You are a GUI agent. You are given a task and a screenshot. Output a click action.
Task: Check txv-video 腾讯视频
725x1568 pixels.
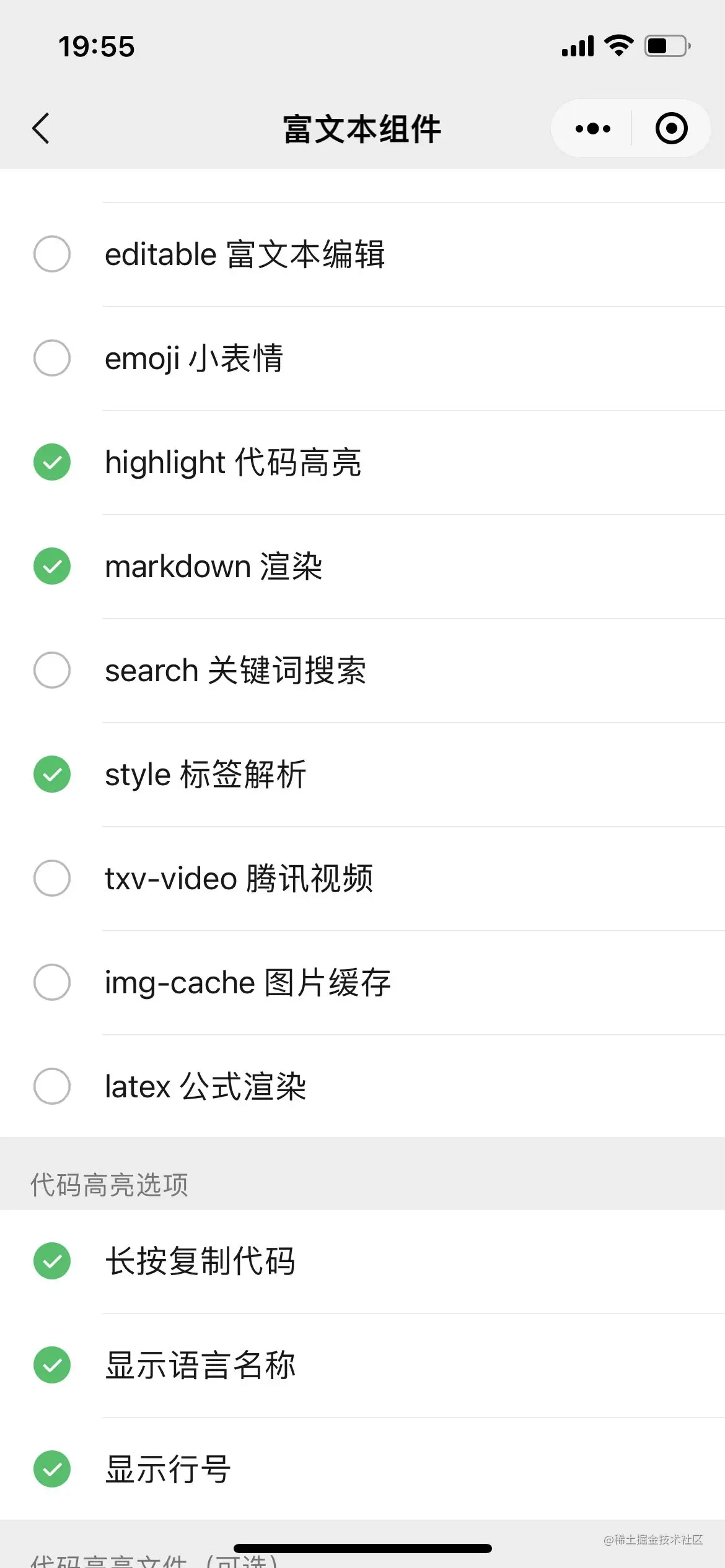tap(52, 878)
